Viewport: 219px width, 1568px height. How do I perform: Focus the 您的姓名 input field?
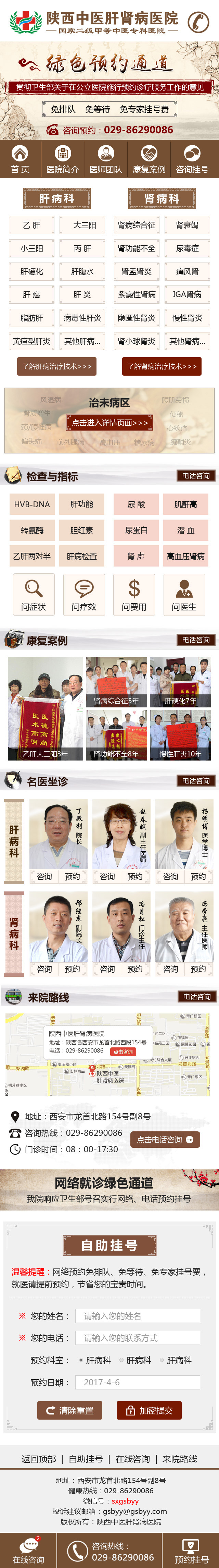138,1316
